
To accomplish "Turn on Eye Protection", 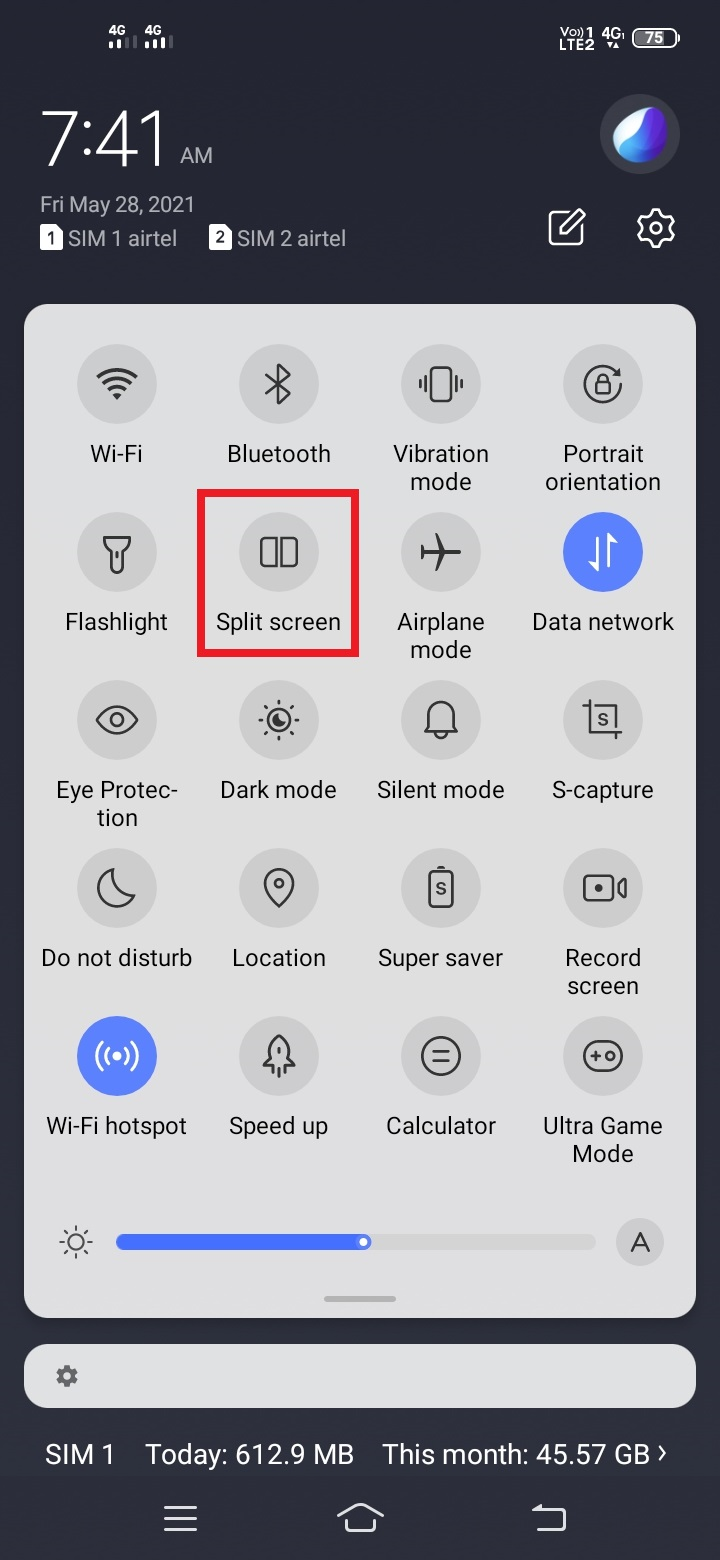I will click(x=117, y=719).
